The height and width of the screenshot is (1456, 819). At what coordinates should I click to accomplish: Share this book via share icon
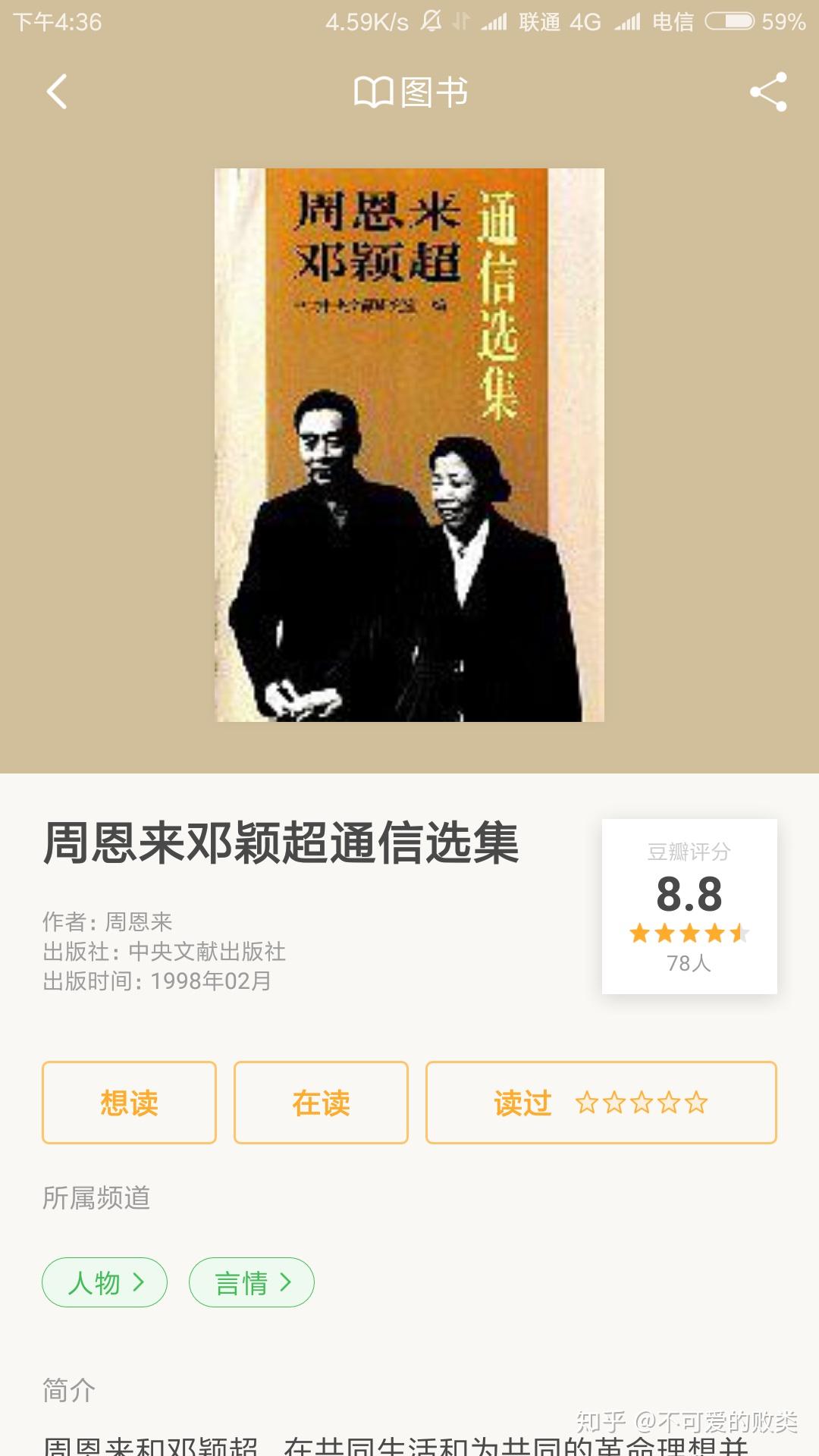click(768, 92)
